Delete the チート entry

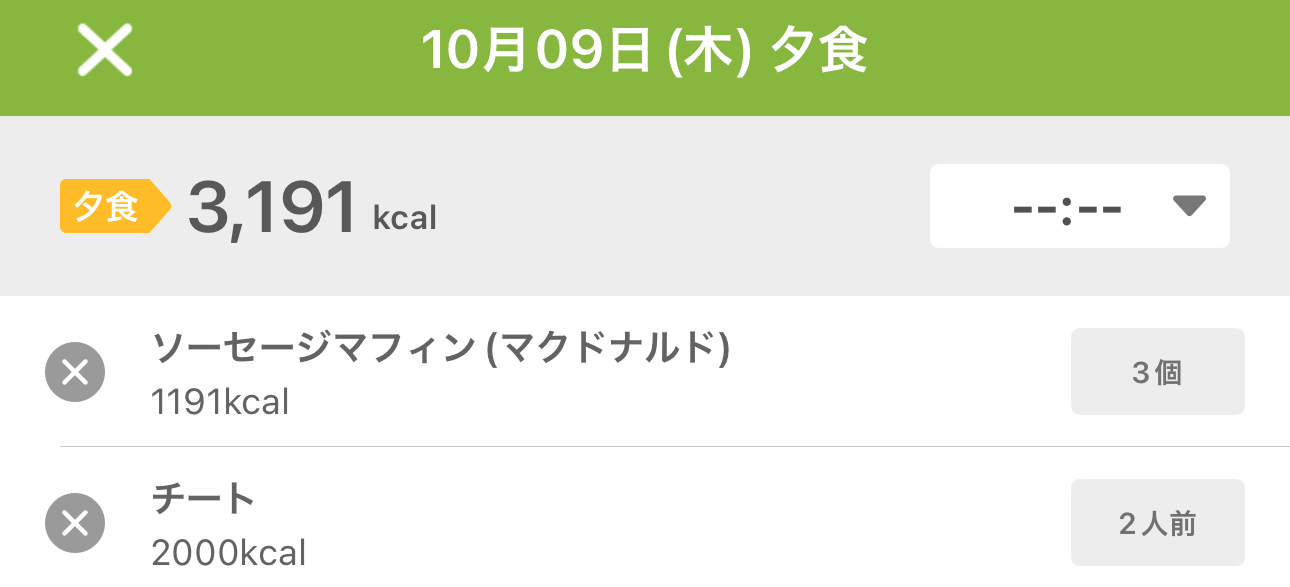click(x=75, y=523)
